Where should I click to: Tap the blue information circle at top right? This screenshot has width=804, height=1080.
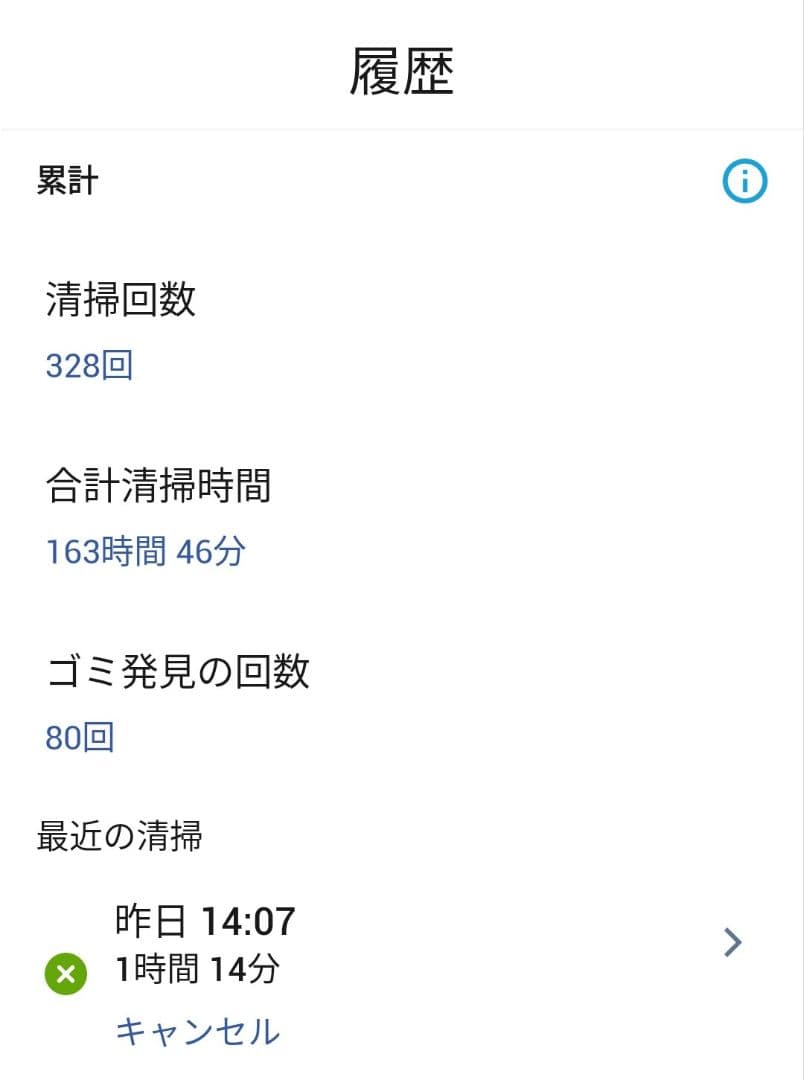click(744, 180)
